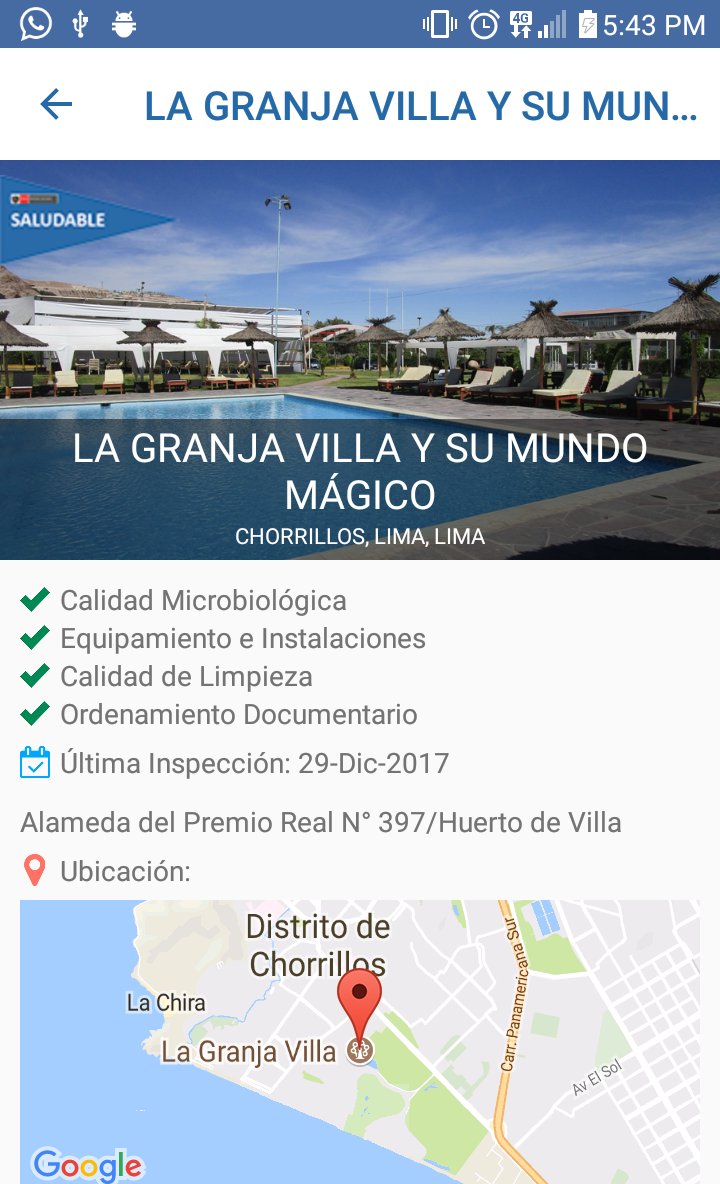Go back with the arrow icon
The image size is (720, 1184).
57,104
